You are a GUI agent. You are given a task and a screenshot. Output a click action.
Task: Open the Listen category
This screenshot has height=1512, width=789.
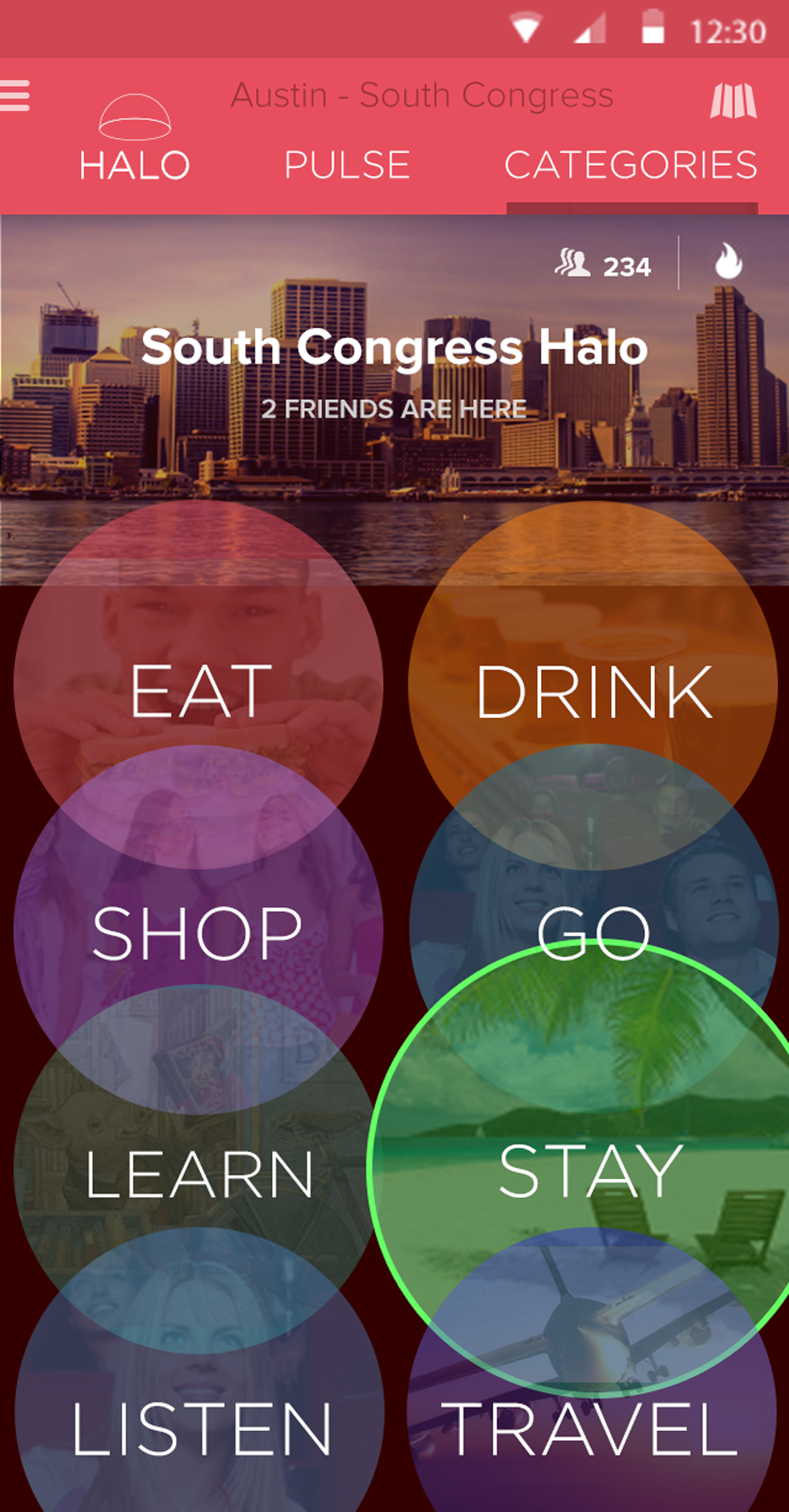click(x=200, y=1430)
